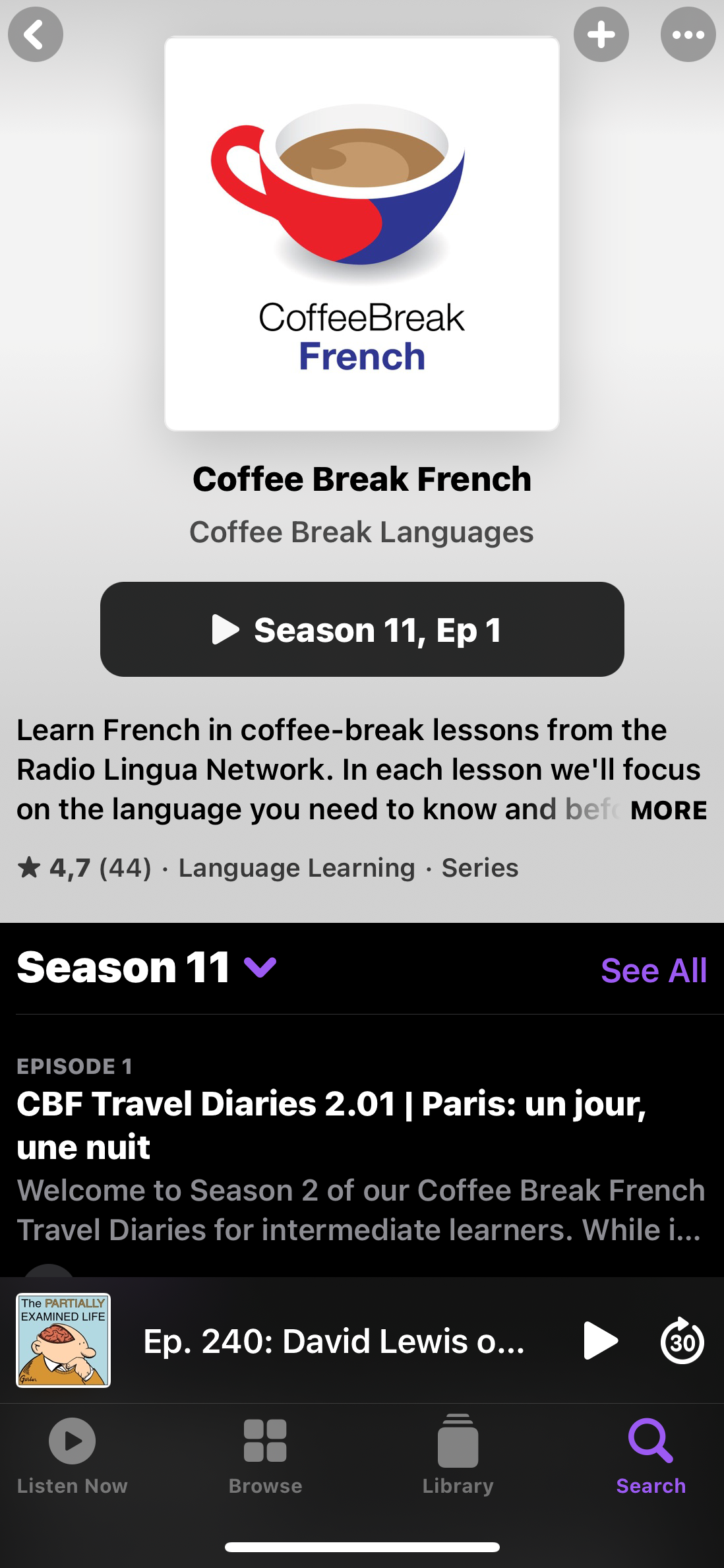Screen dimensions: 724x1568
Task: Tap See All episodes
Action: pos(653,970)
